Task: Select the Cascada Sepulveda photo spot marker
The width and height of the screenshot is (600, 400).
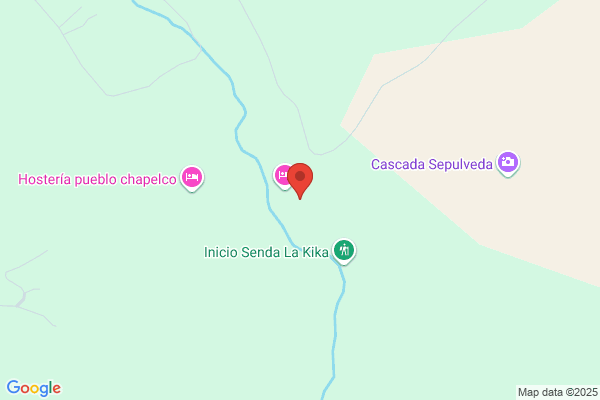Action: 508,162
